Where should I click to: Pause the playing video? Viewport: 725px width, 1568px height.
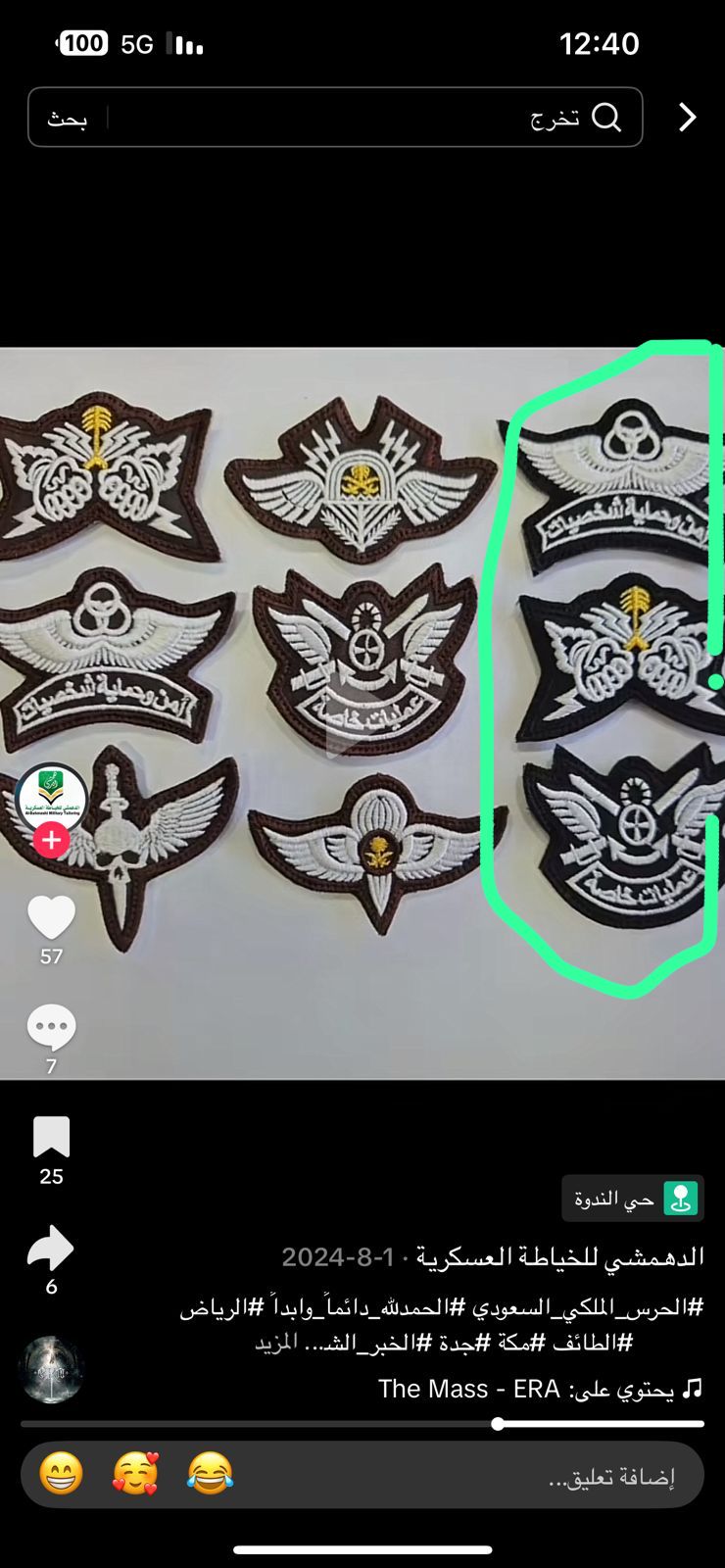click(x=362, y=713)
